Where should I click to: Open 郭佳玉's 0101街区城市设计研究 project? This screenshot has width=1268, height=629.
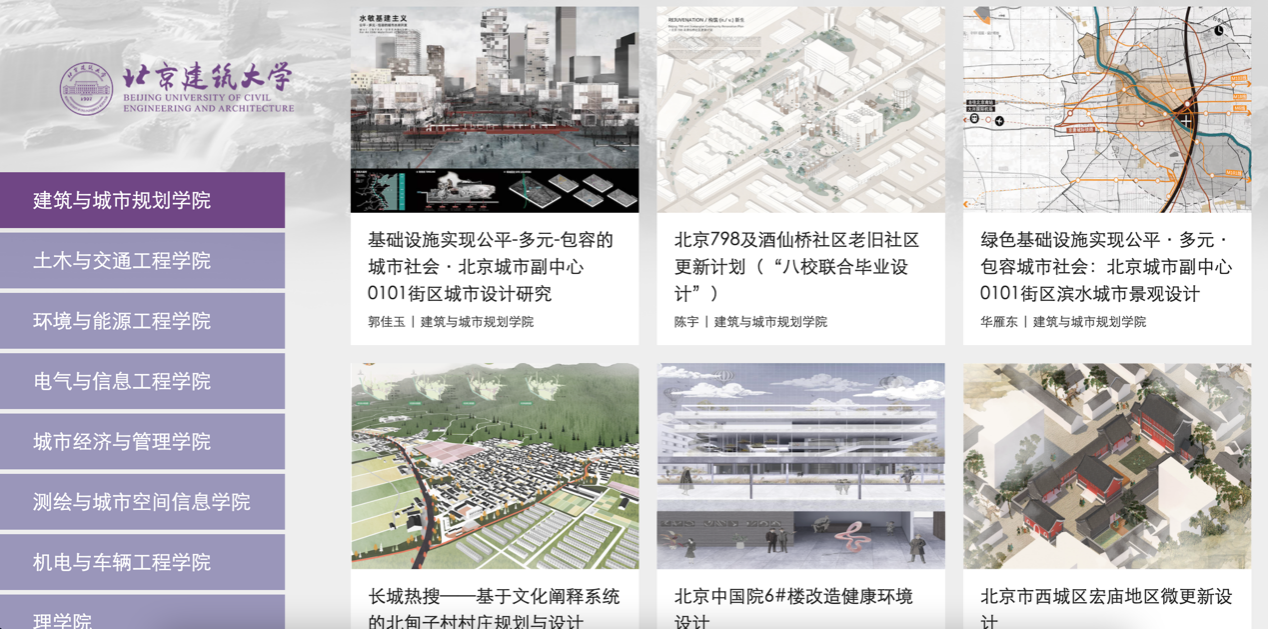pyautogui.click(x=494, y=267)
